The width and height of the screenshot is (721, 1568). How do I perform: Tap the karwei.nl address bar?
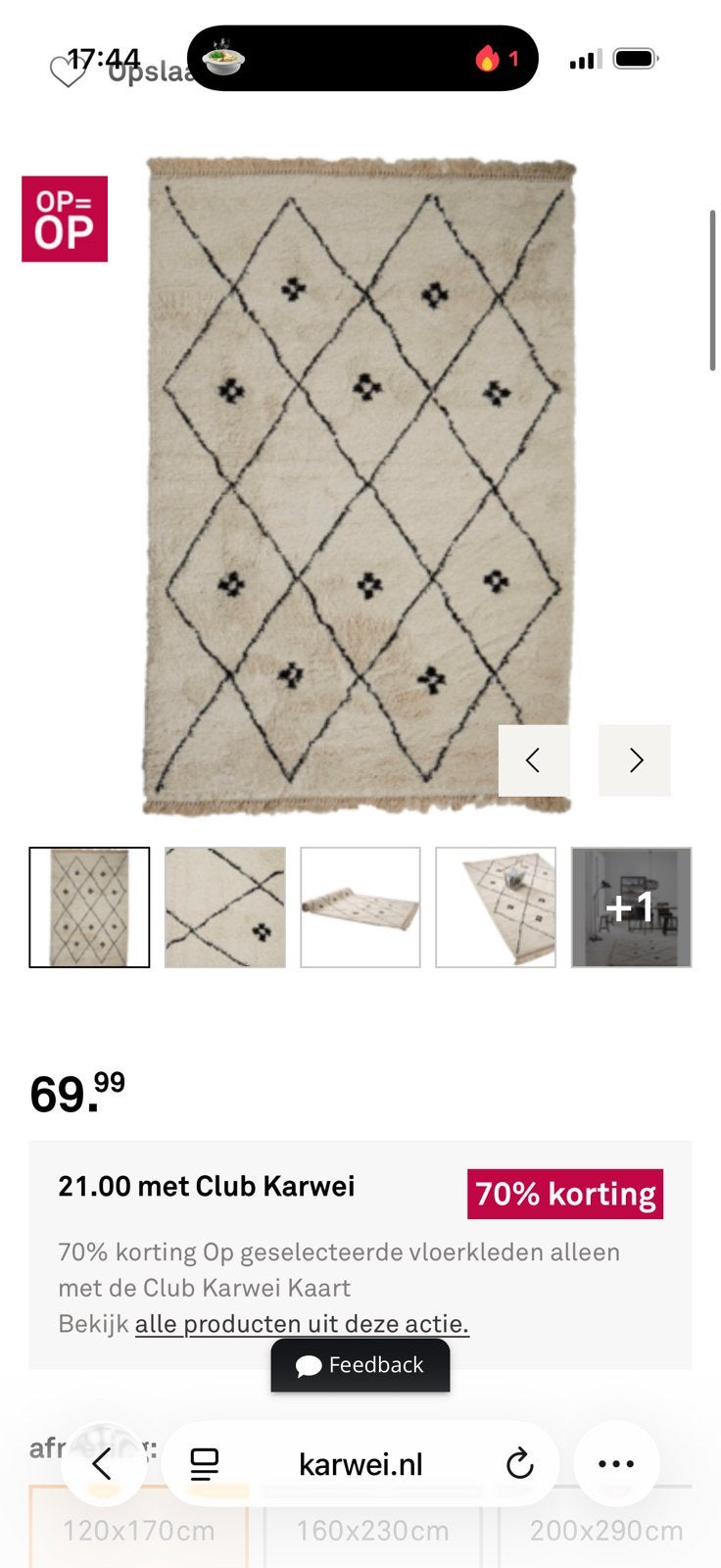pos(360,1464)
